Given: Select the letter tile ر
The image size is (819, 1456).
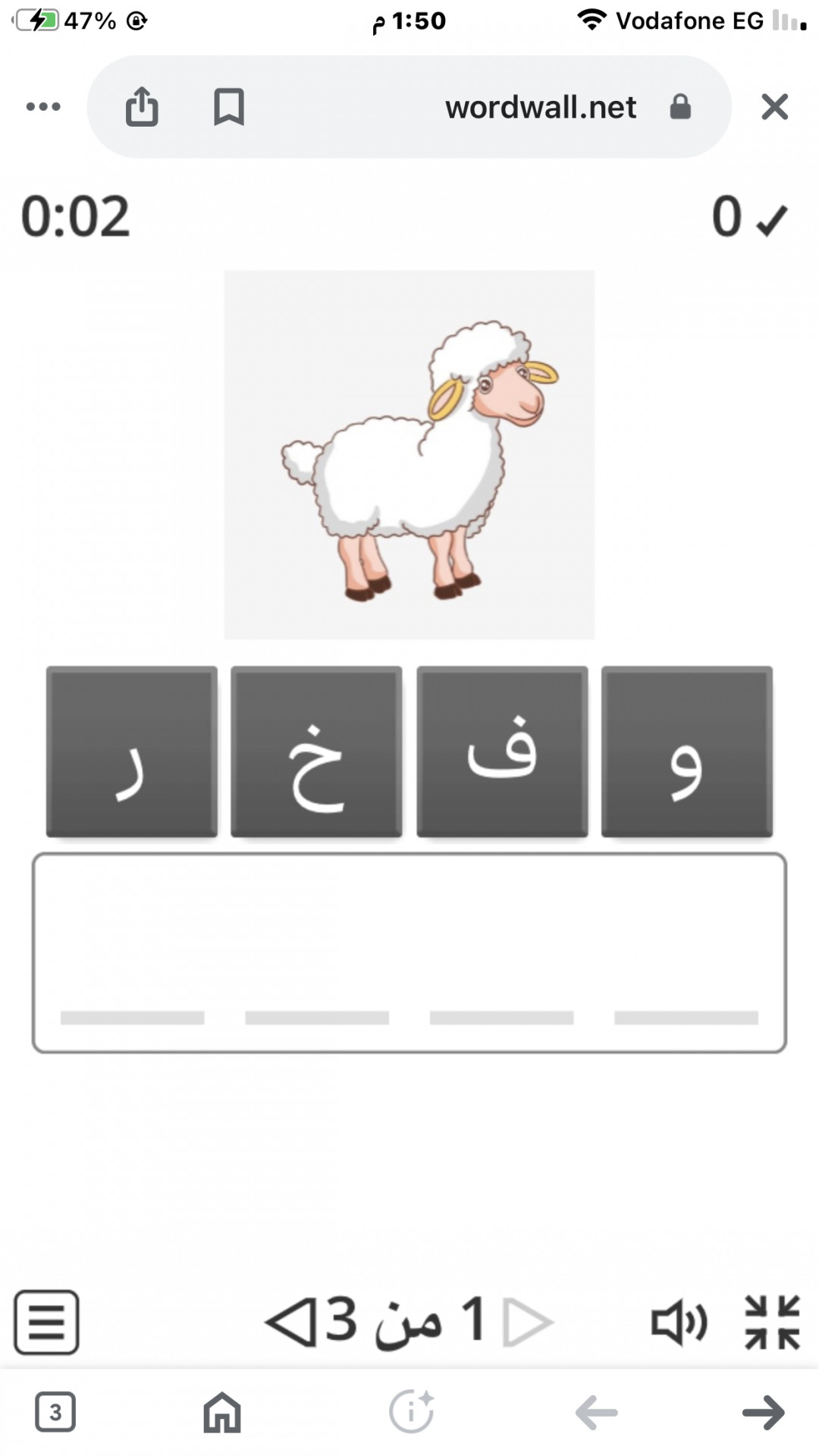Looking at the screenshot, I should click(x=132, y=752).
